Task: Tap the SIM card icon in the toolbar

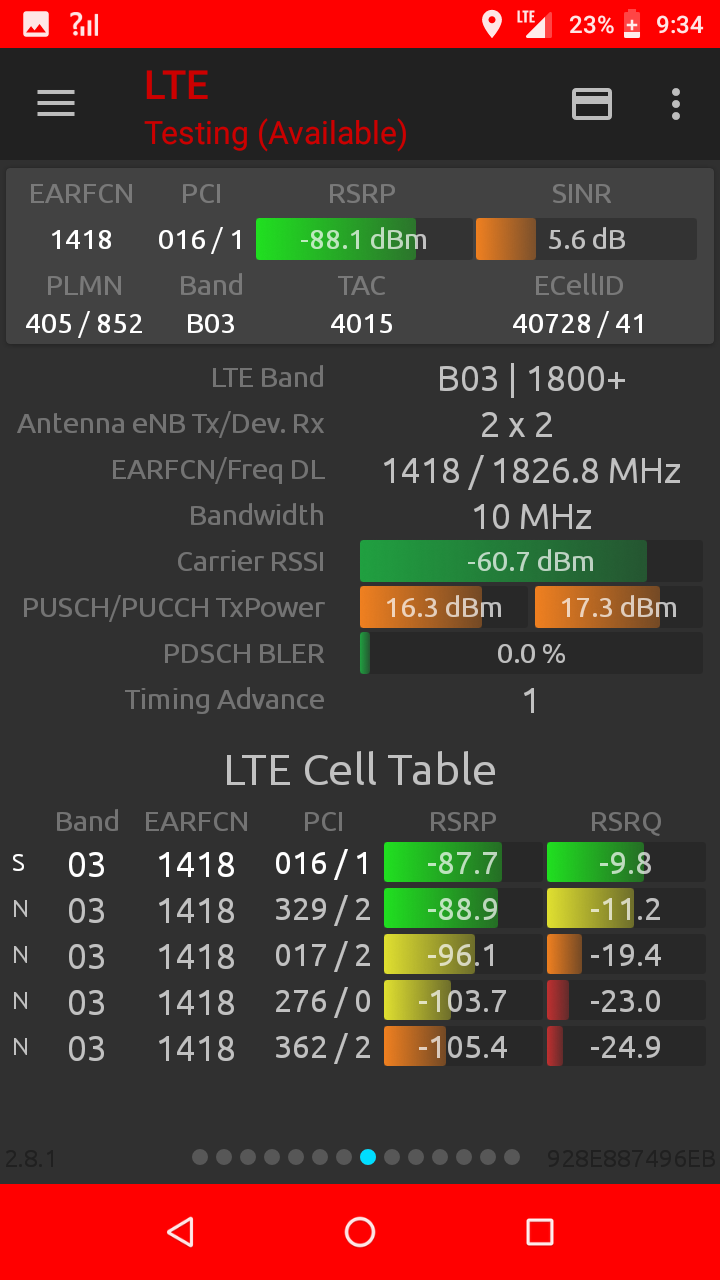Action: (591, 103)
